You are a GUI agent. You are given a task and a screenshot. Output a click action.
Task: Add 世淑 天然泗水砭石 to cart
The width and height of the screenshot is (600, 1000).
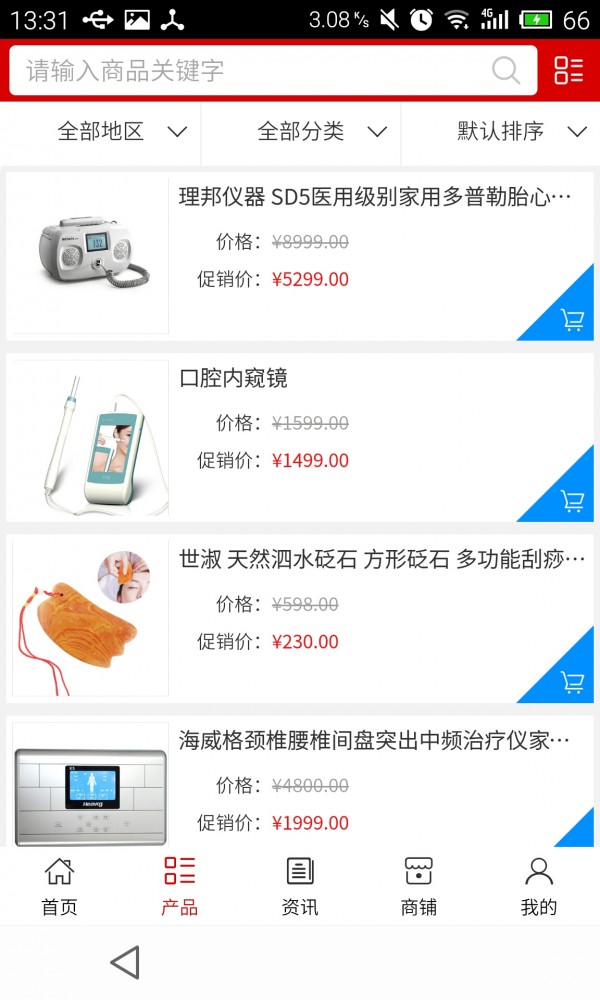(x=571, y=682)
